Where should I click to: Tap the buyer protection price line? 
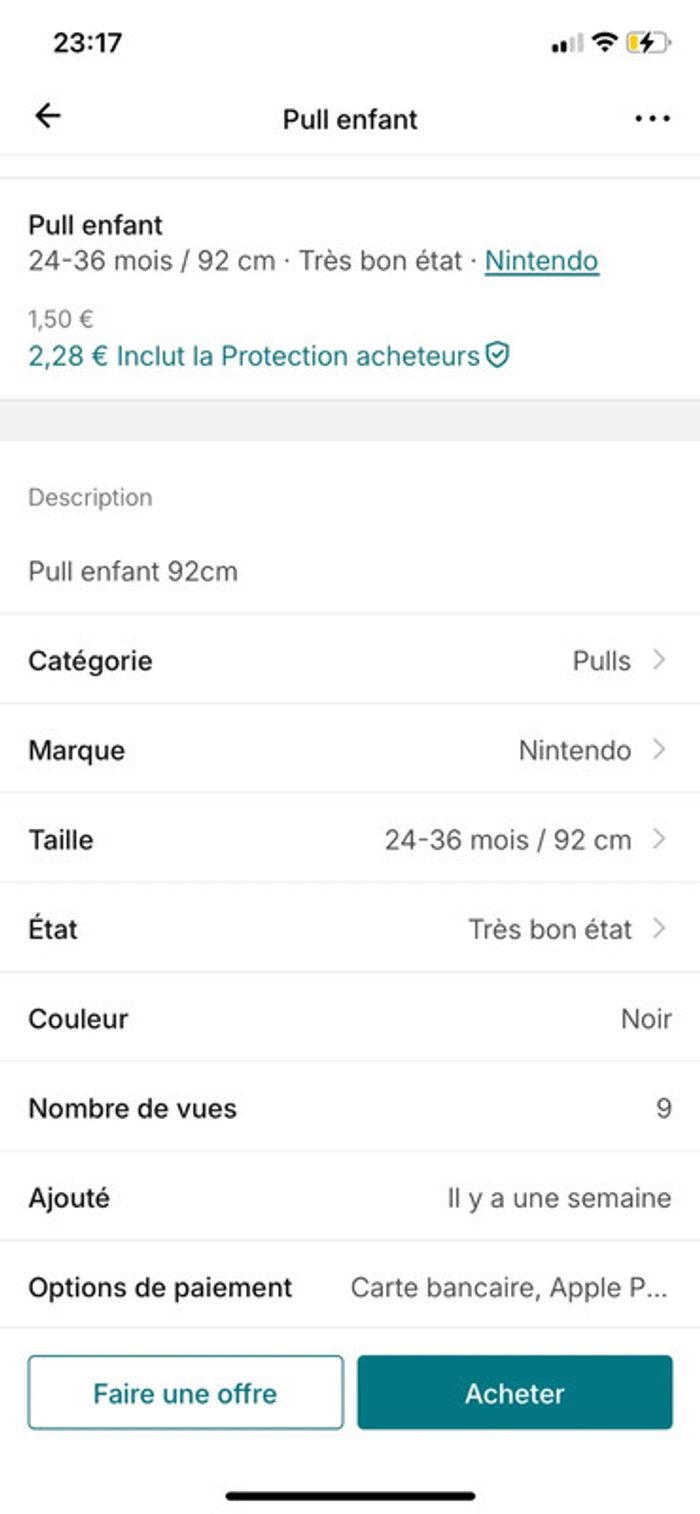click(x=268, y=356)
